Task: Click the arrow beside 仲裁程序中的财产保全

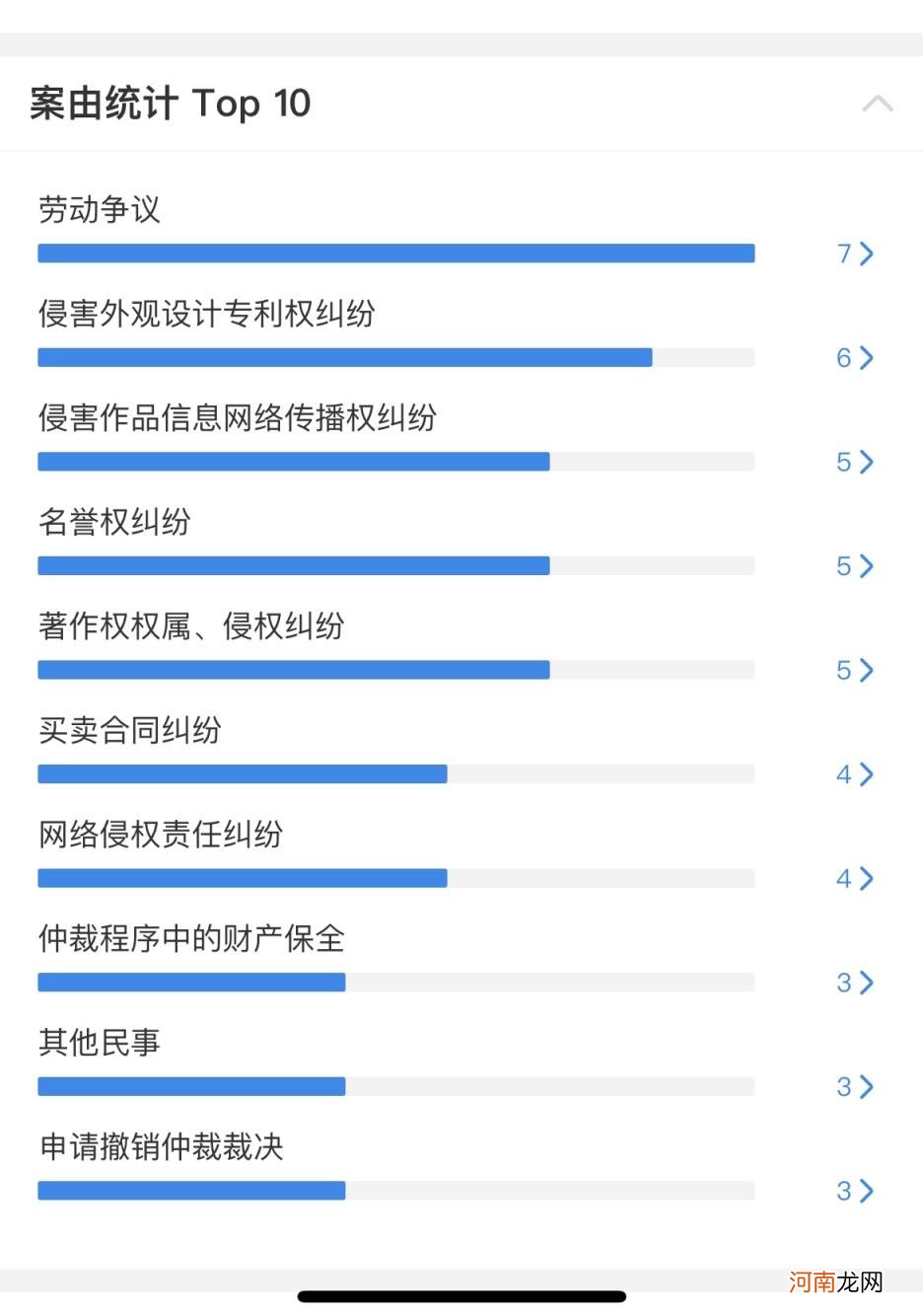Action: coord(867,983)
